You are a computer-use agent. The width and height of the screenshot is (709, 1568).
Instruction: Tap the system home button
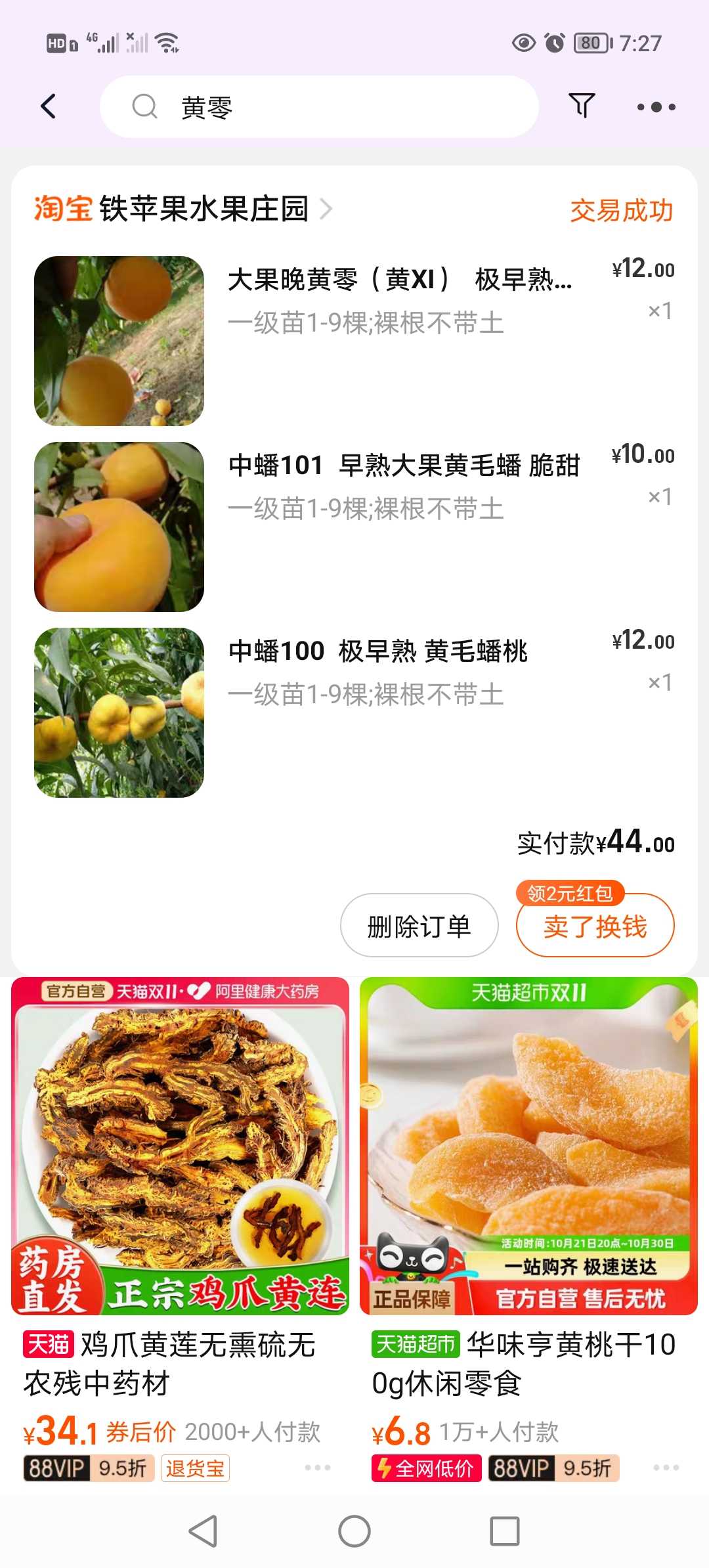pyautogui.click(x=354, y=1531)
